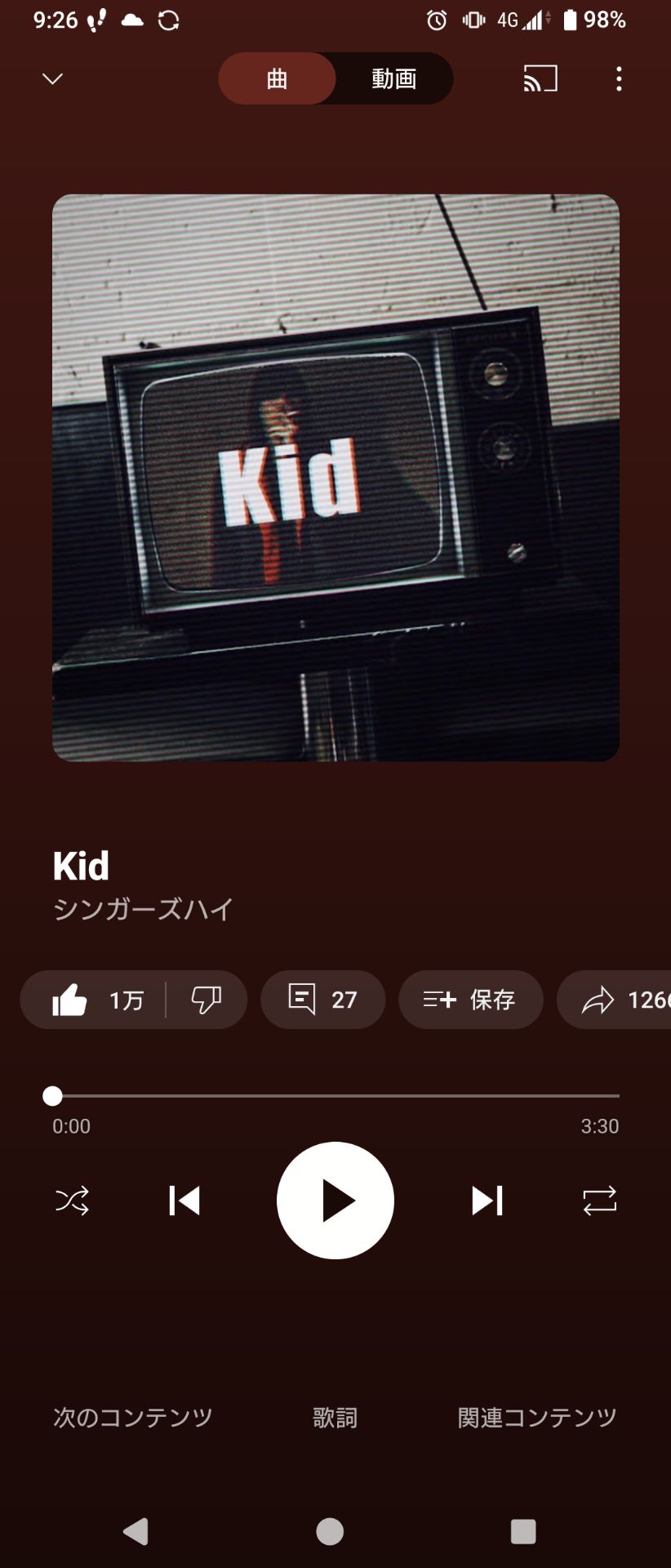Viewport: 671px width, 1568px height.
Task: Toggle repeat mode
Action: pos(599,1200)
